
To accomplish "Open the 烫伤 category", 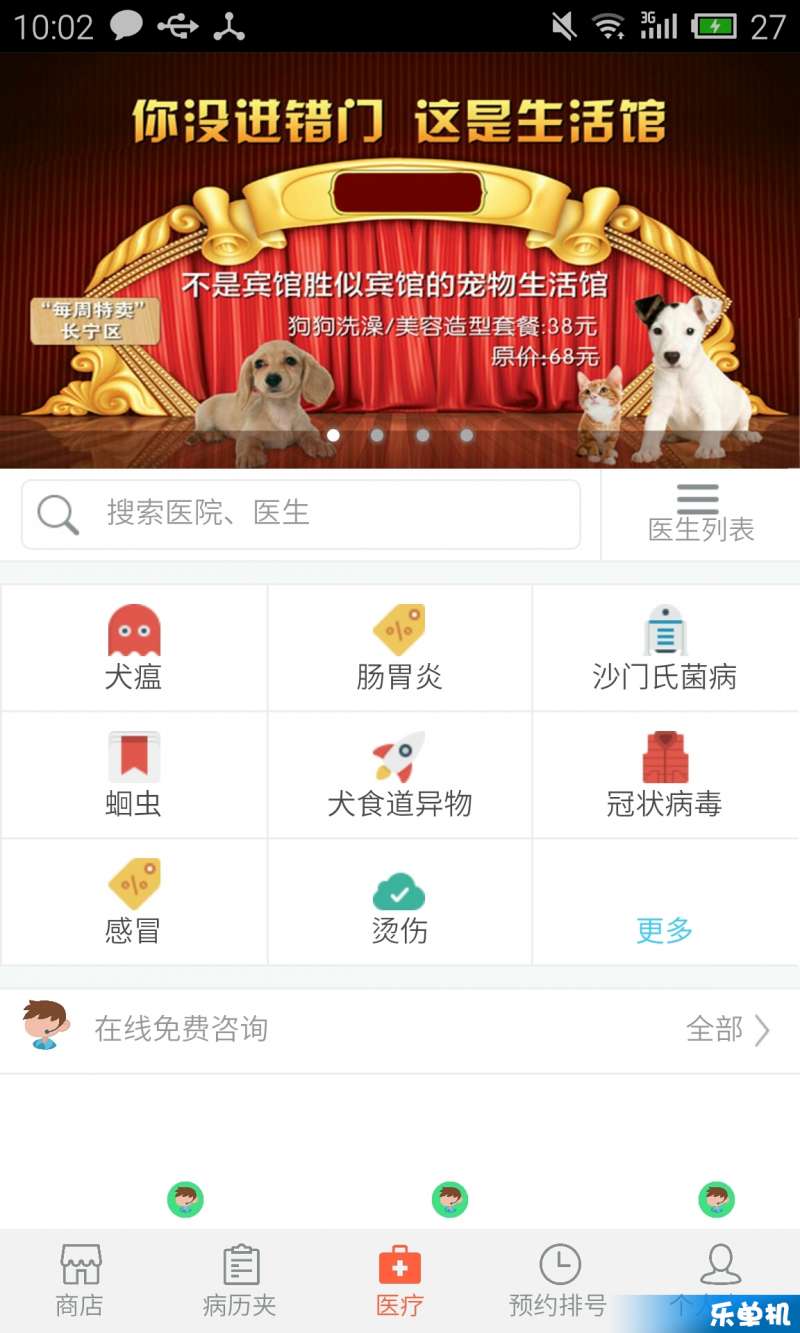I will coord(399,902).
